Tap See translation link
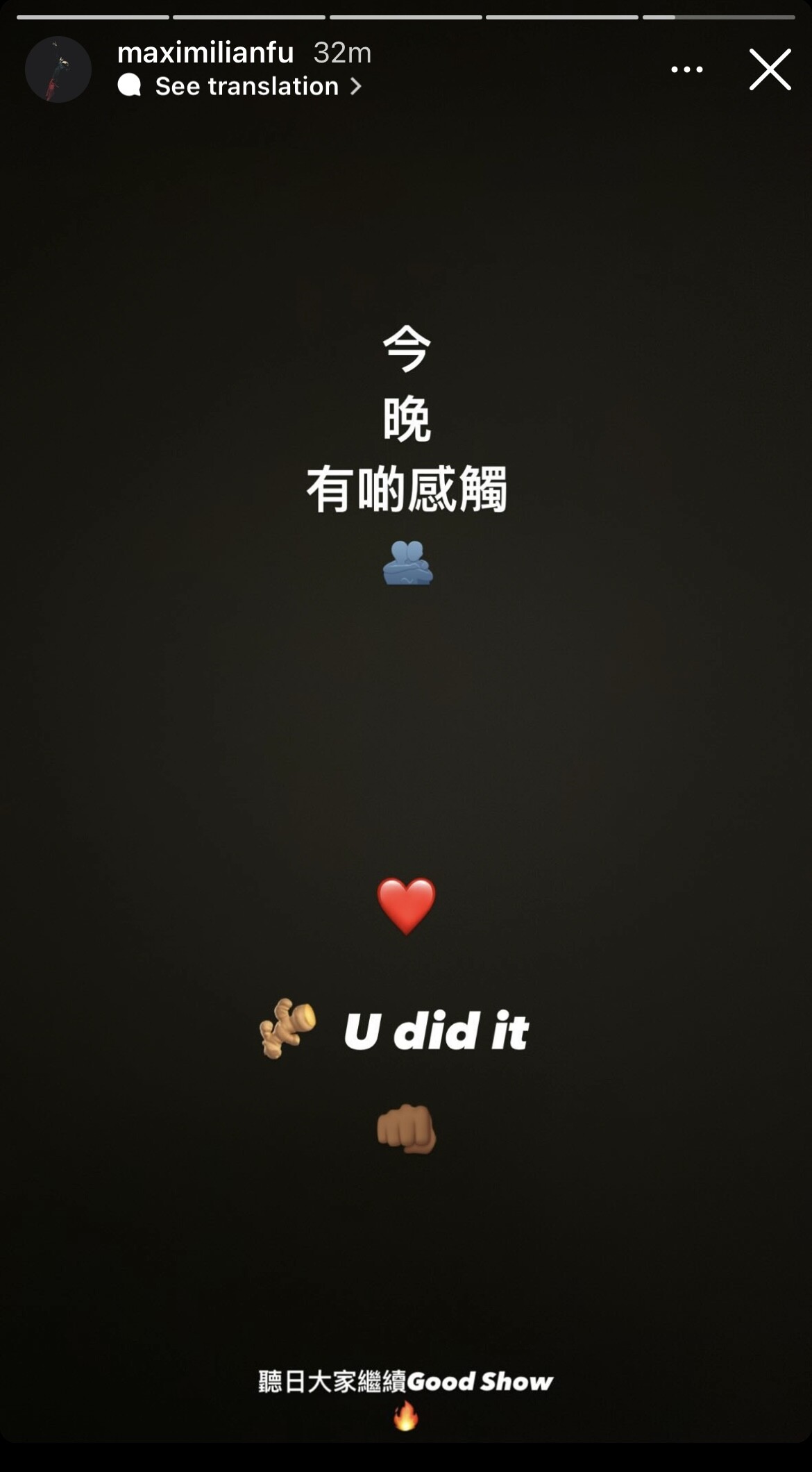Viewport: 812px width, 1472px height. pyautogui.click(x=246, y=86)
